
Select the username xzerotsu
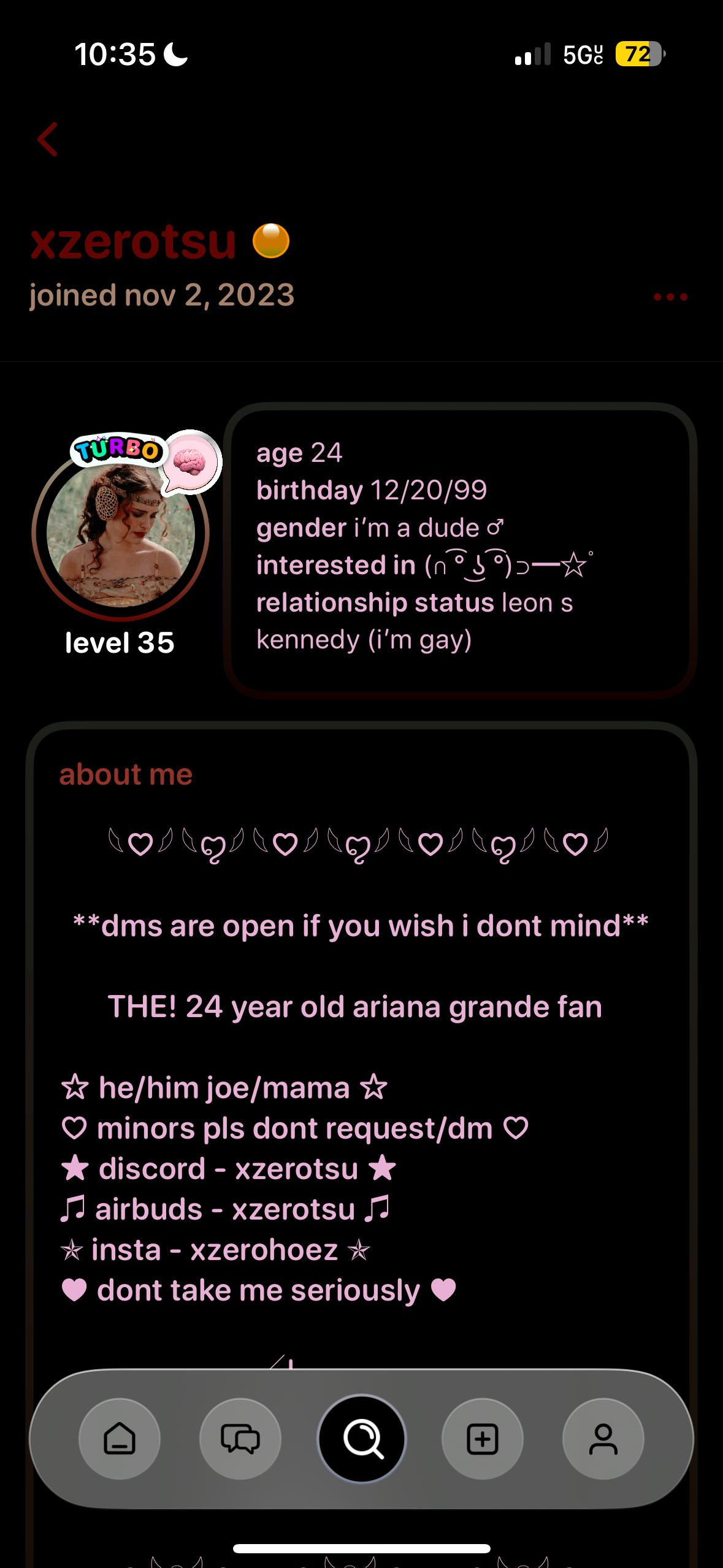click(132, 242)
